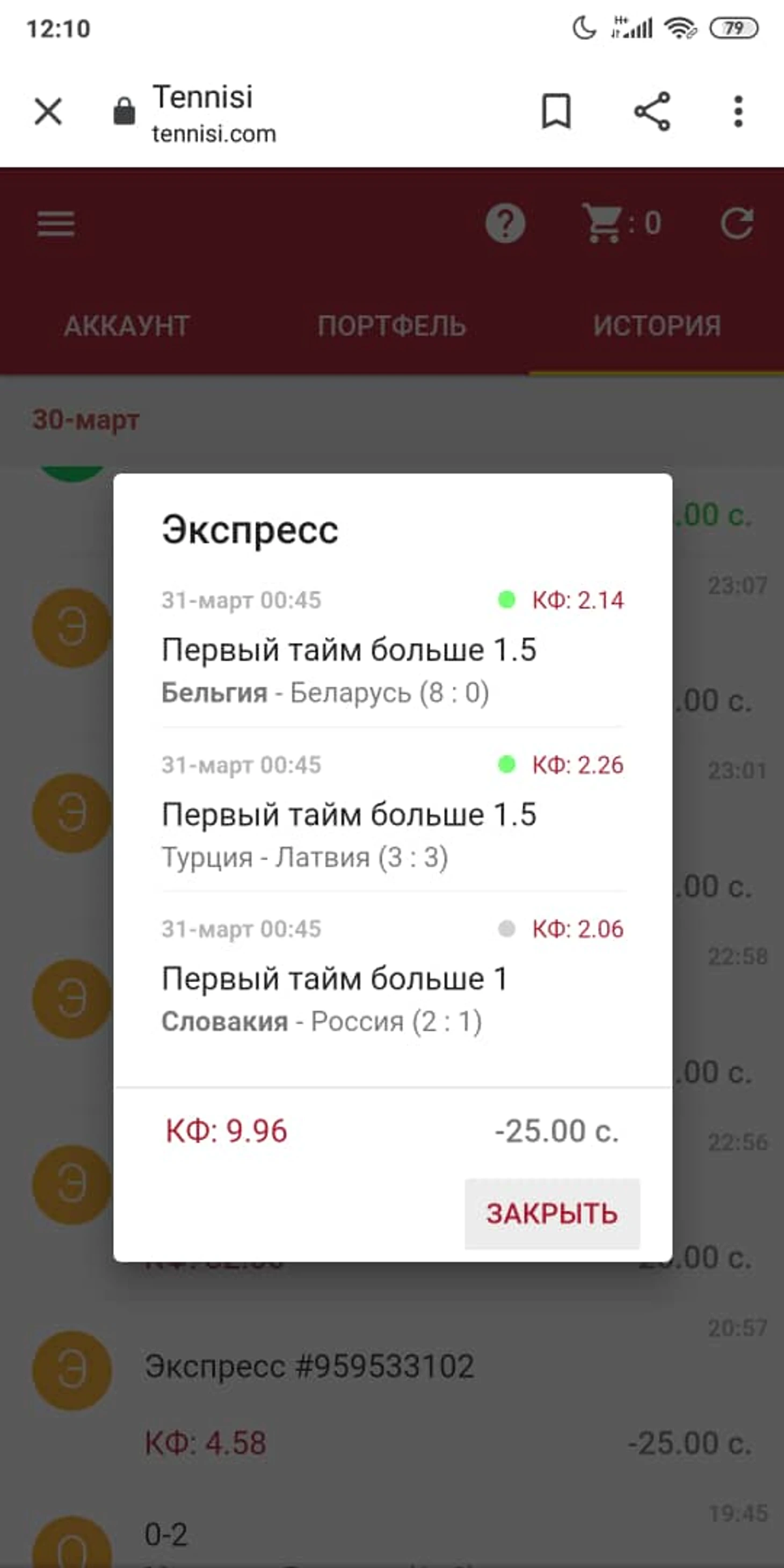
Task: Switch to the АККАУНТ tab
Action: pos(127,326)
